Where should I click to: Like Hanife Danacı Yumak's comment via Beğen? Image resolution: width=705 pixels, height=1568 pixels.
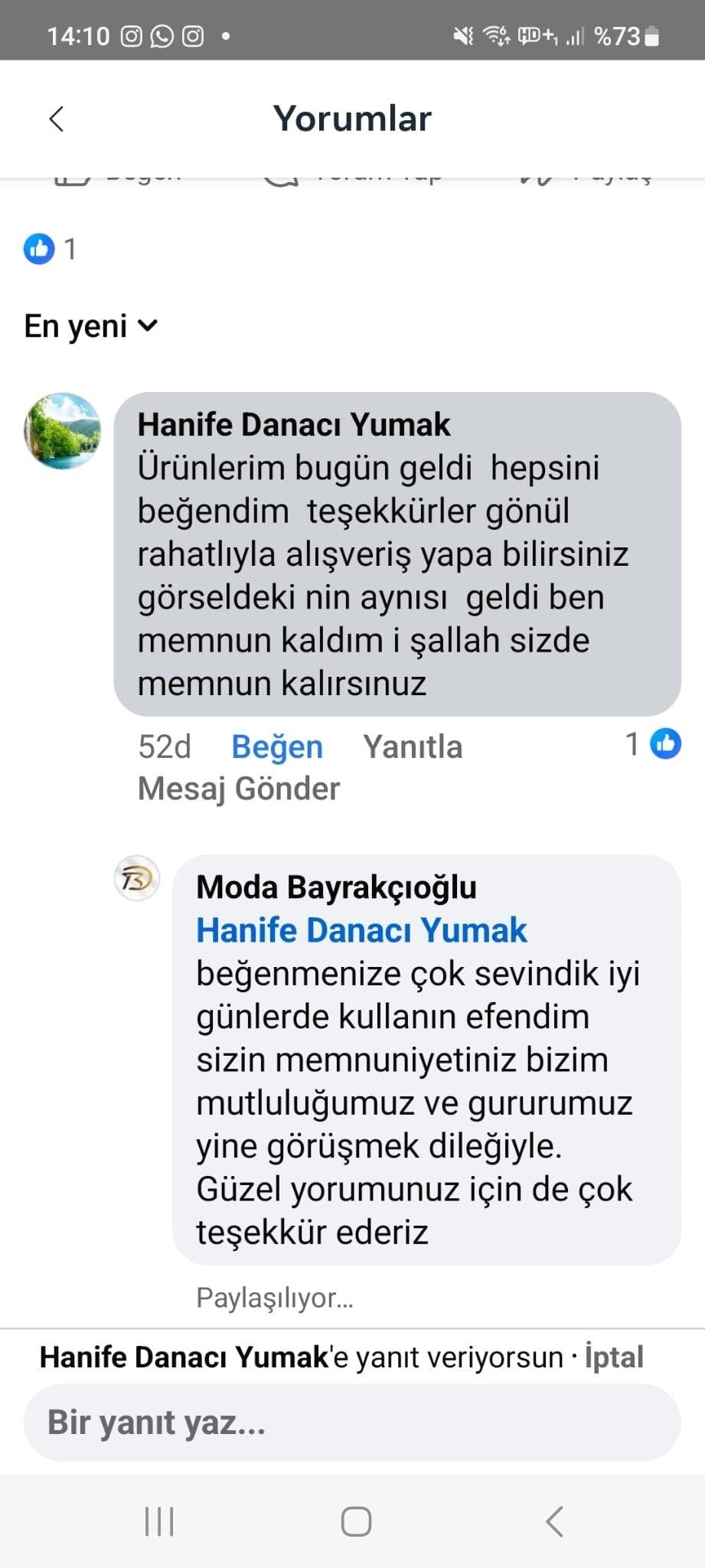pyautogui.click(x=277, y=746)
